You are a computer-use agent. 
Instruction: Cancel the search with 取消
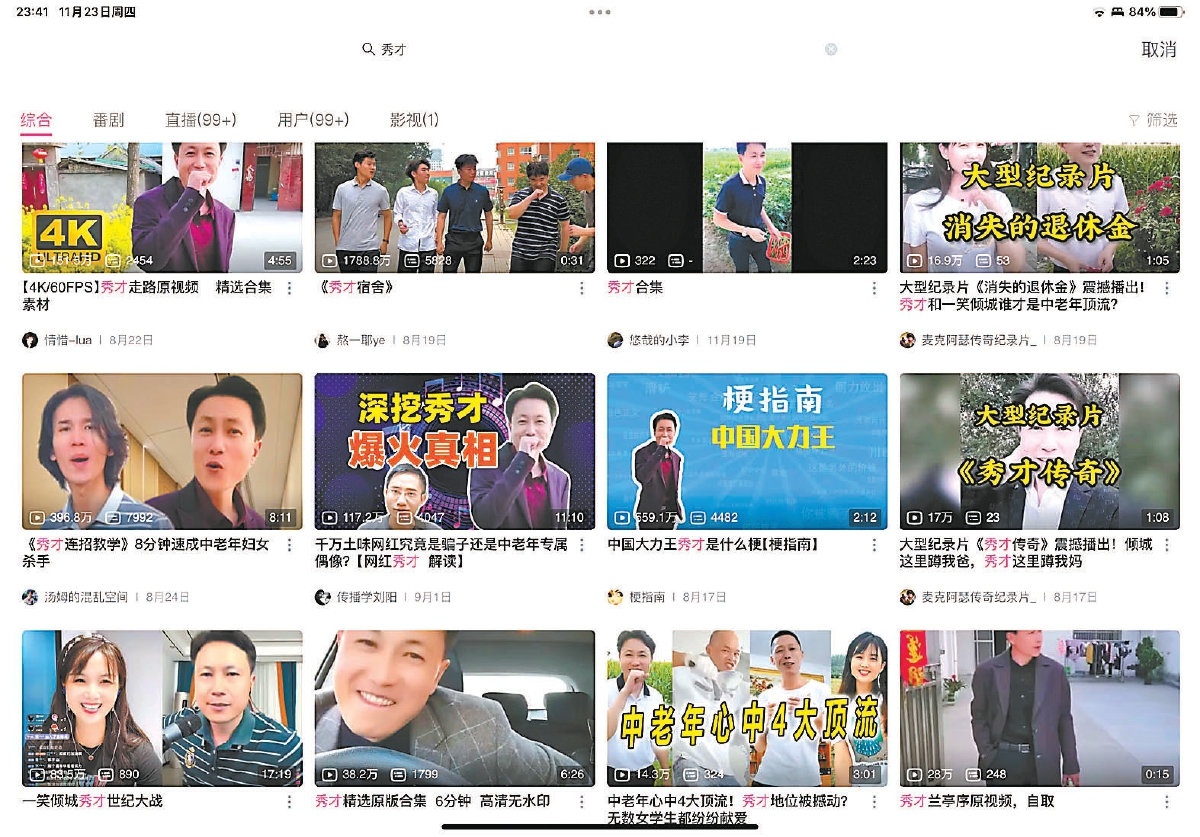[x=1158, y=49]
